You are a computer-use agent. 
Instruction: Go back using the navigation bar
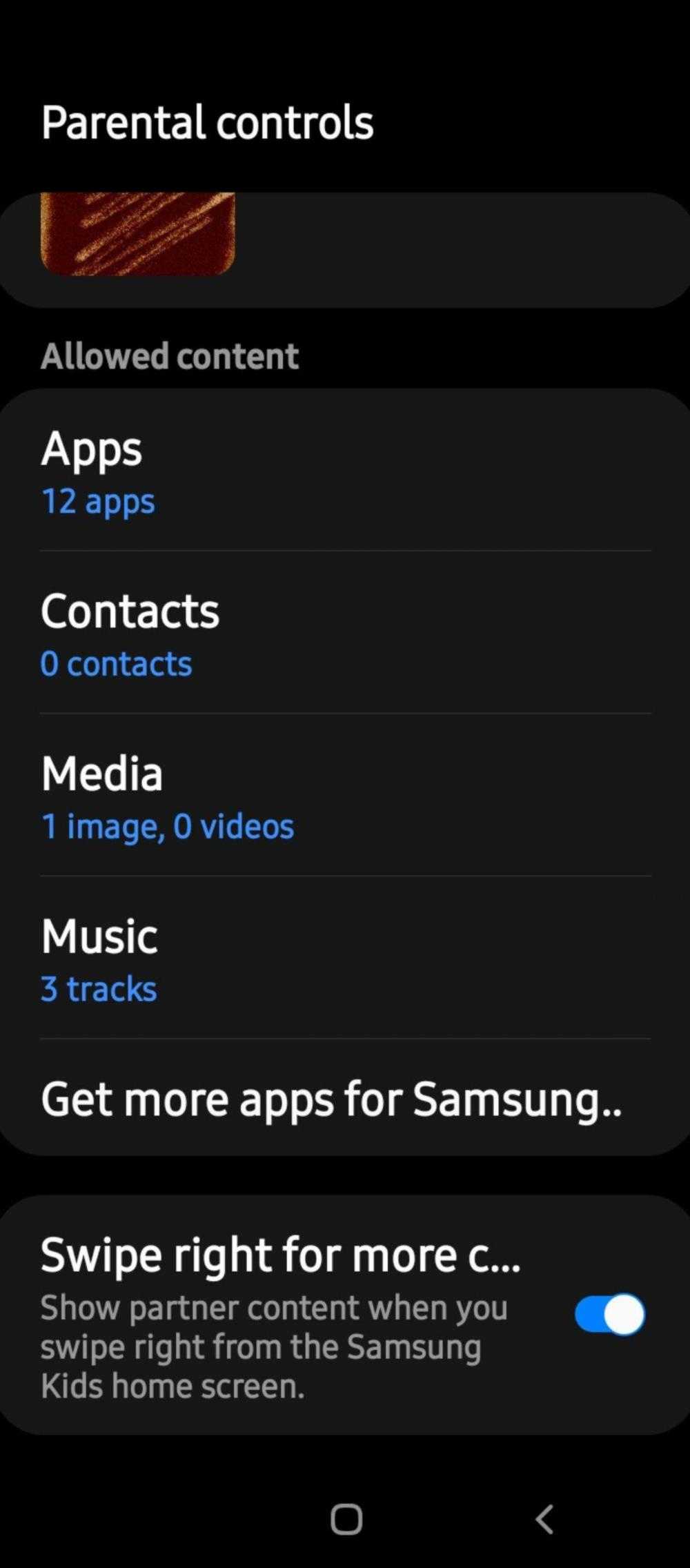point(544,1520)
